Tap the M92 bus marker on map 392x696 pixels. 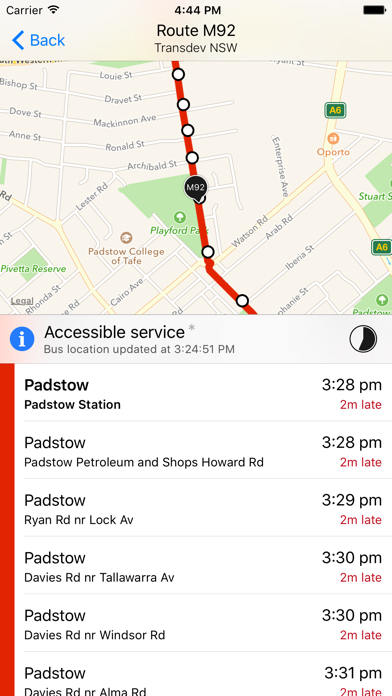coord(195,187)
